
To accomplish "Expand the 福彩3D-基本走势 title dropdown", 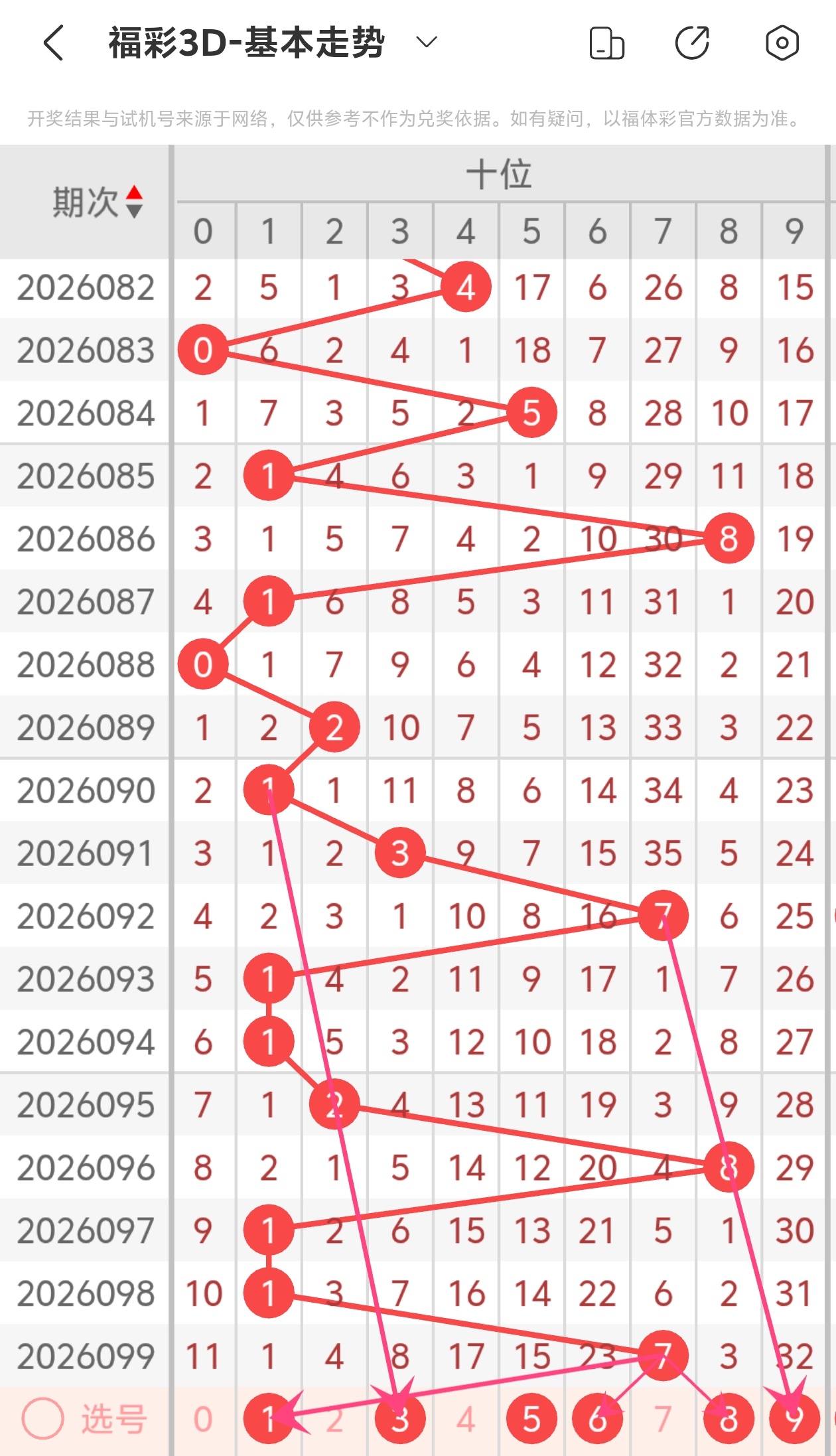I will click(x=426, y=43).
